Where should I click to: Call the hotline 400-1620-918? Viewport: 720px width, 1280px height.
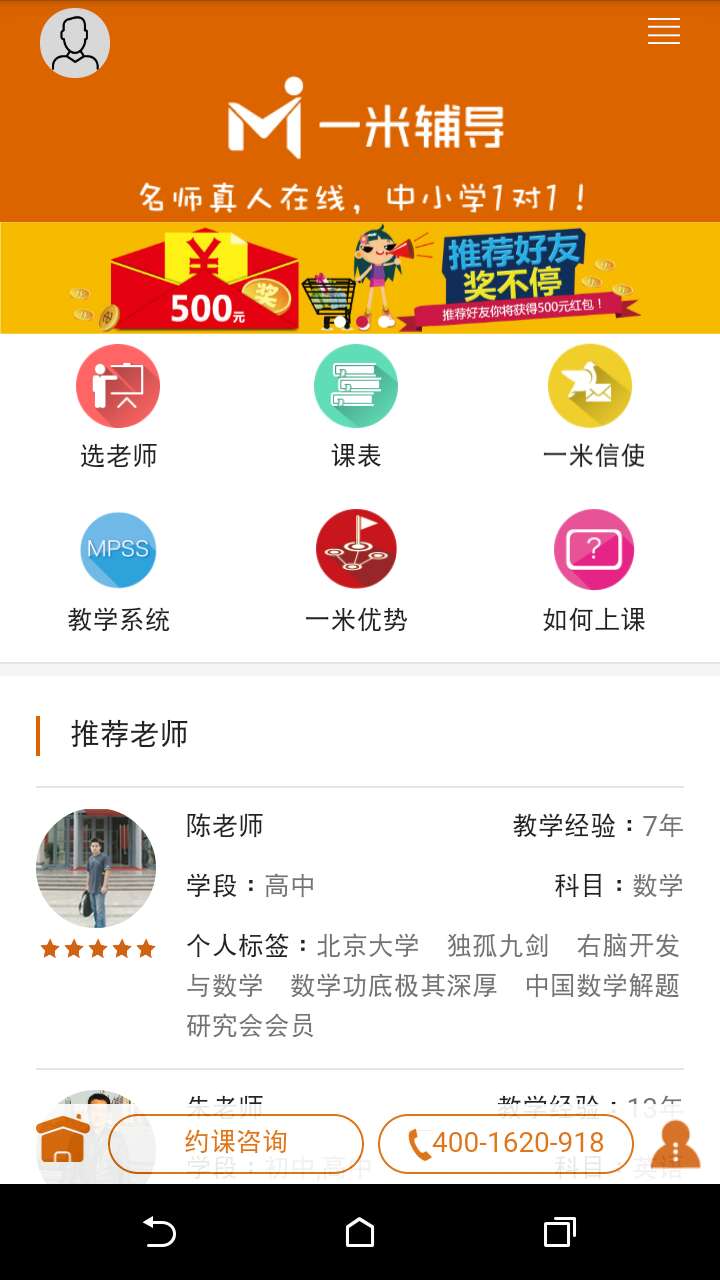tap(506, 1143)
